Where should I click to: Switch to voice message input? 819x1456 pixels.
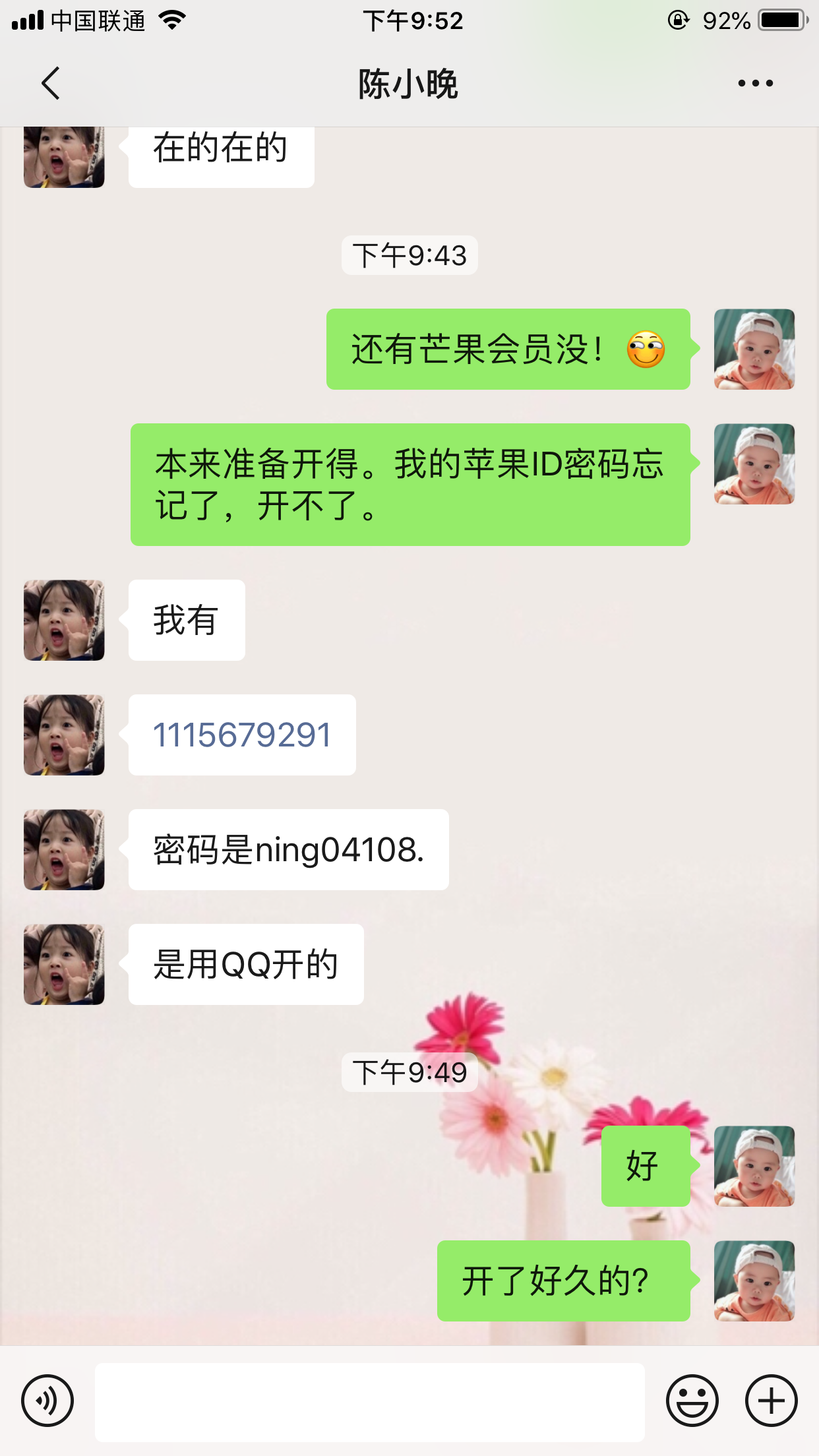[x=47, y=1401]
